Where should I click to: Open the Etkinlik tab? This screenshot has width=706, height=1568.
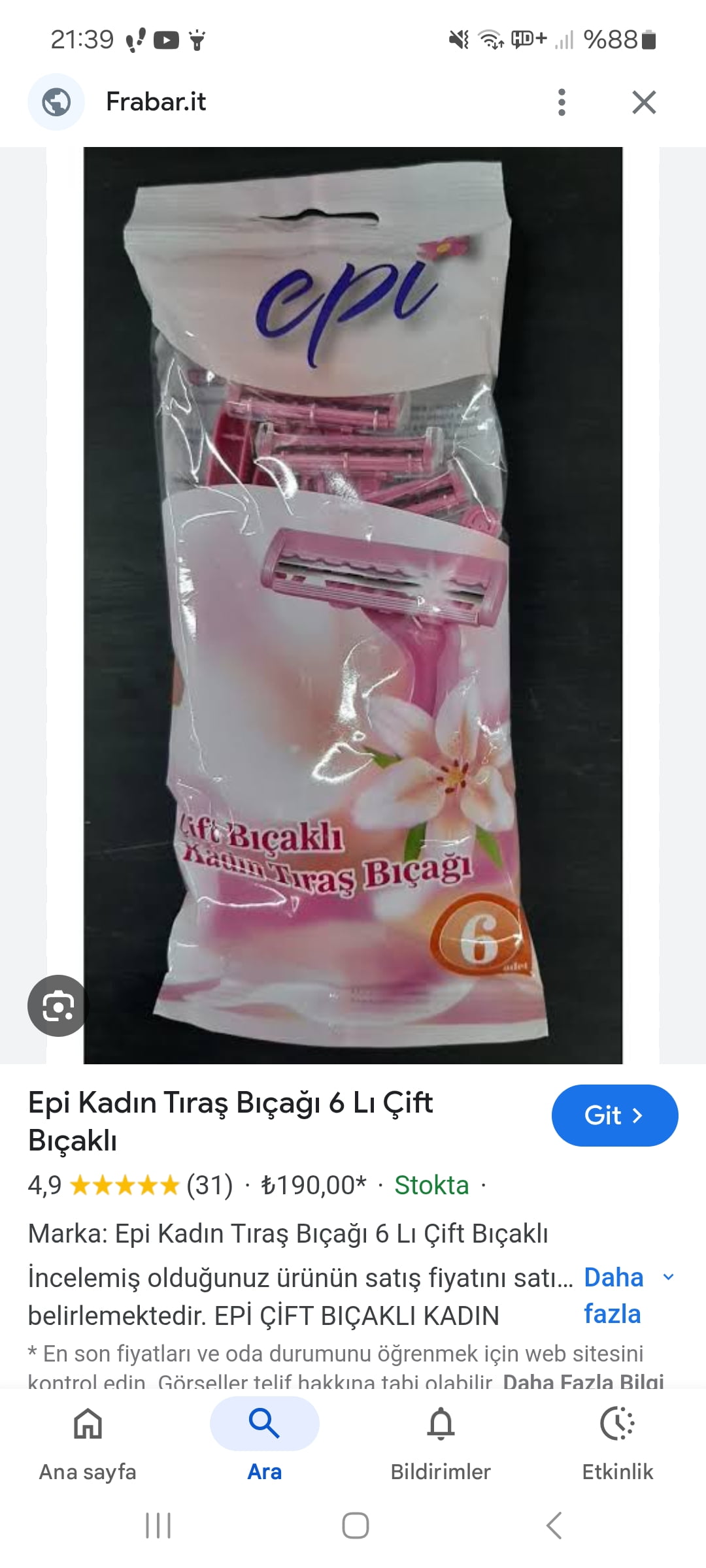[617, 1442]
